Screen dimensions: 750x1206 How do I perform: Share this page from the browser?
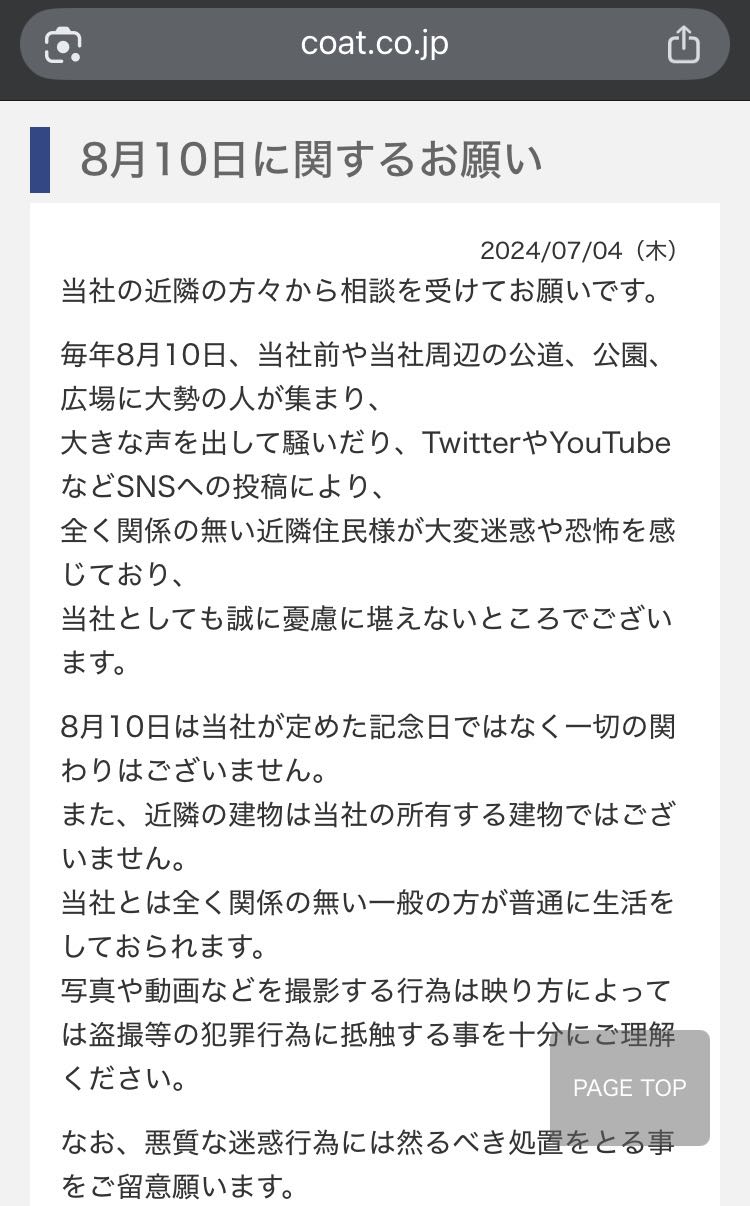tap(683, 44)
